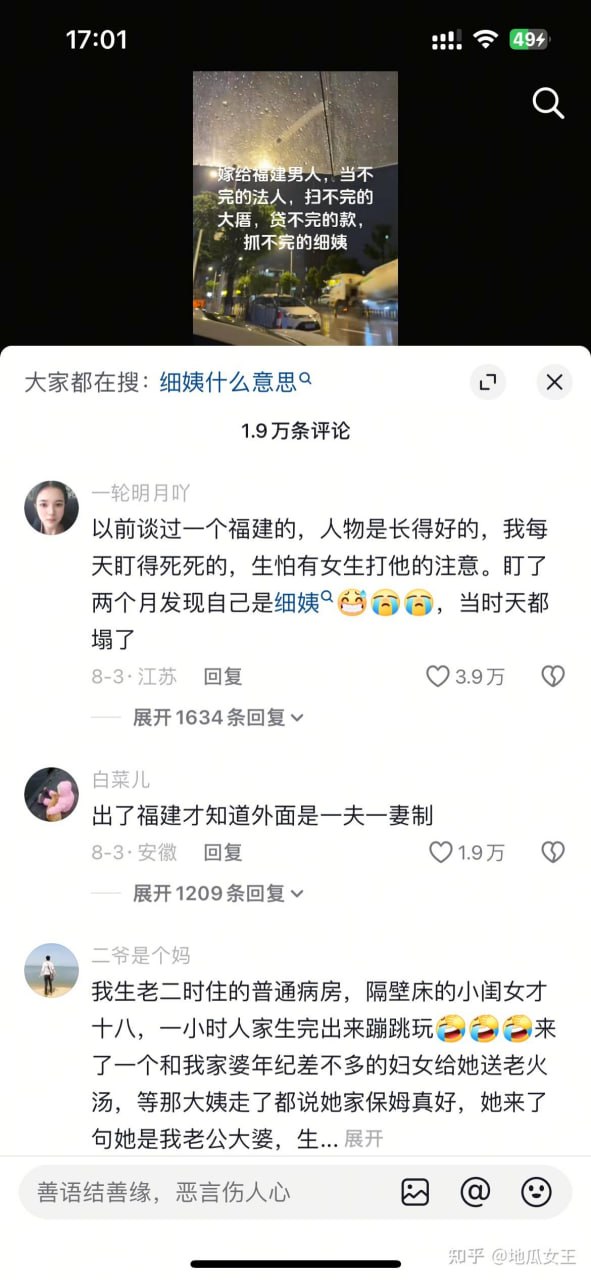The height and width of the screenshot is (1280, 591).
Task: Search trending query 细姨什么意思
Action: tap(236, 381)
